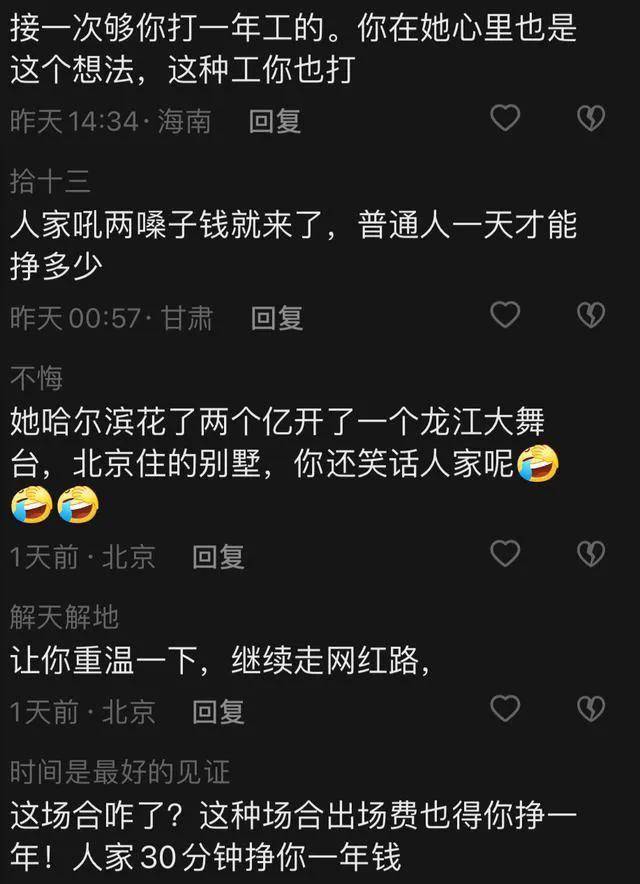The image size is (640, 884).
Task: Open profile of user 解天解地
Action: pos(64,617)
